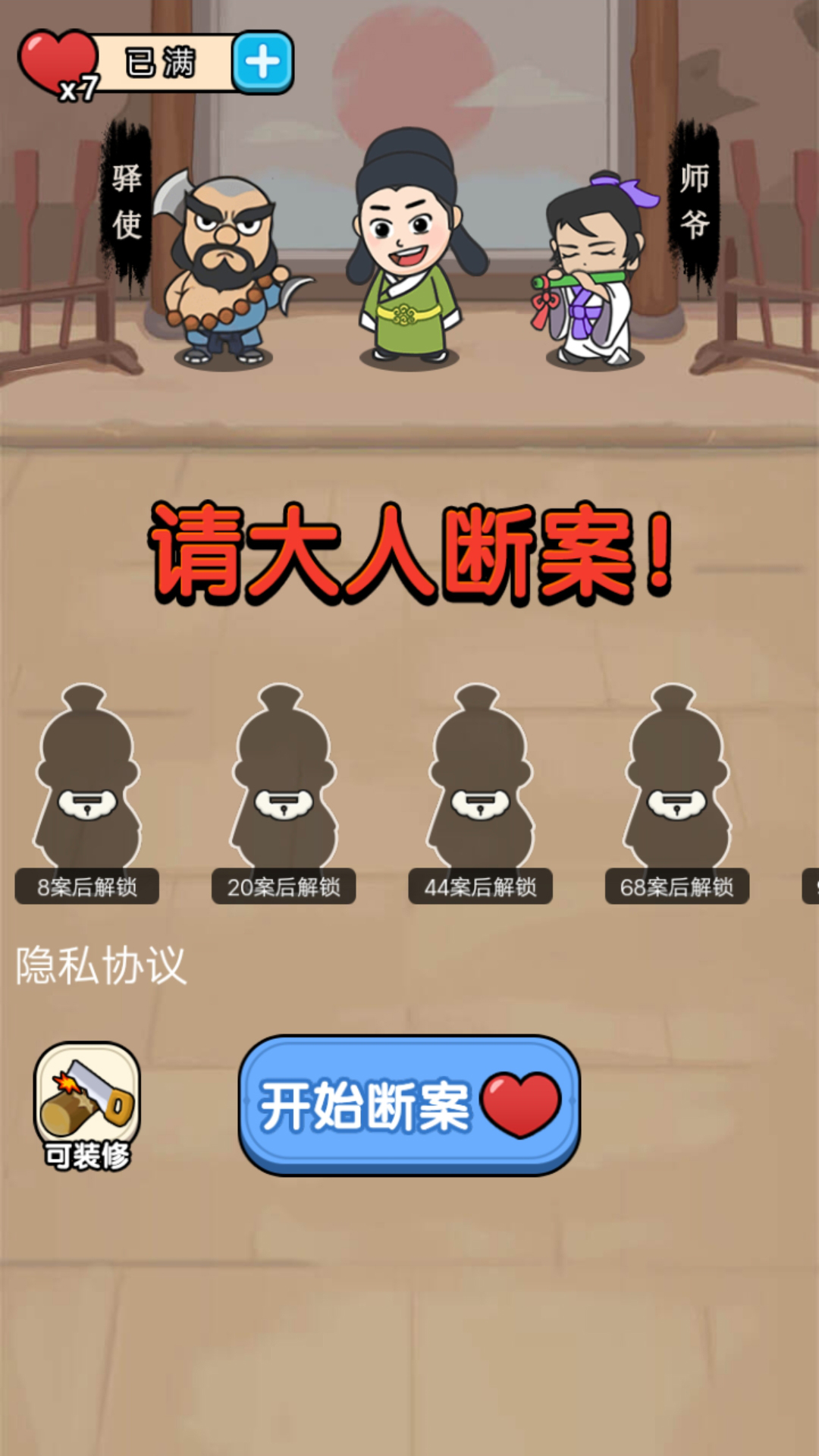
Task: Open the 可装修 decoration icon
Action: [87, 1106]
